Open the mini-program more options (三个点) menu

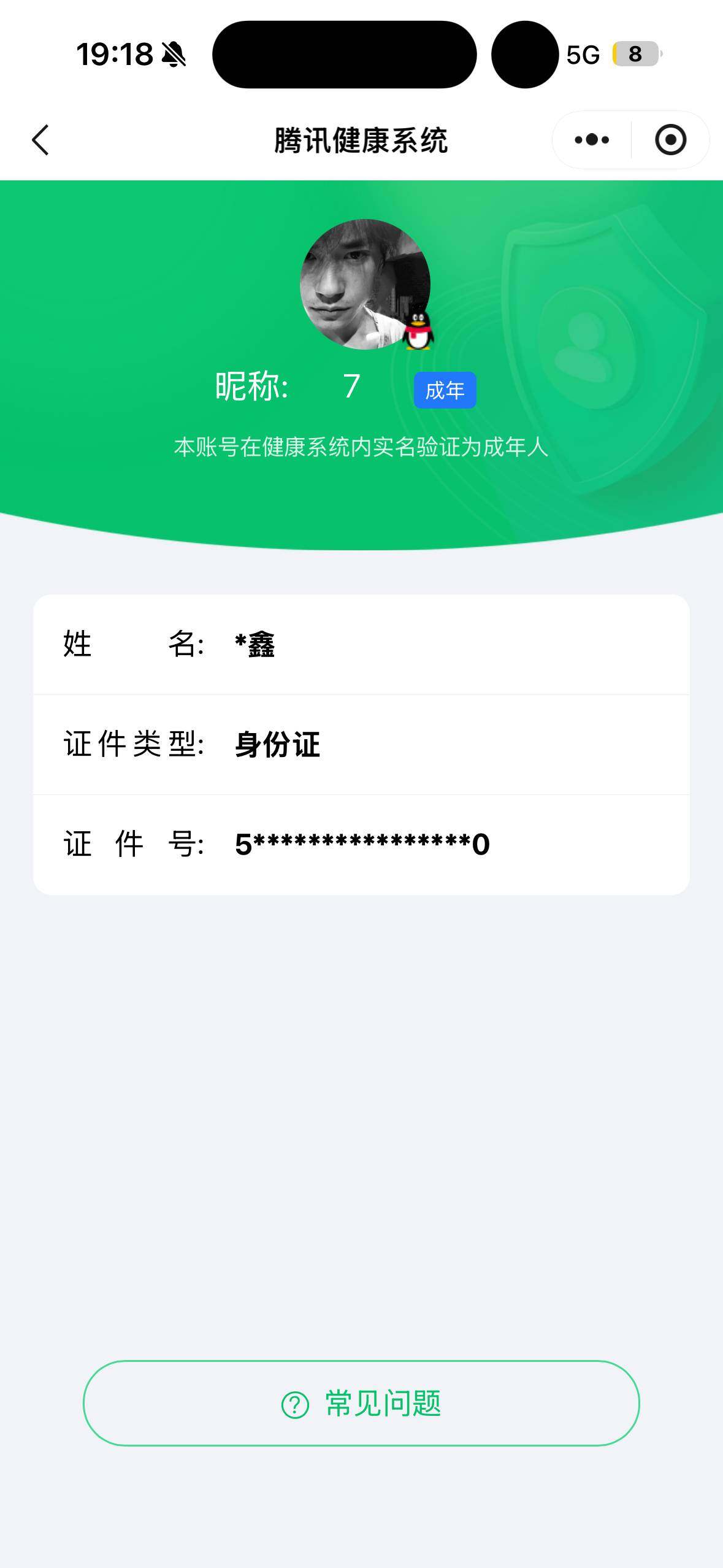point(590,139)
